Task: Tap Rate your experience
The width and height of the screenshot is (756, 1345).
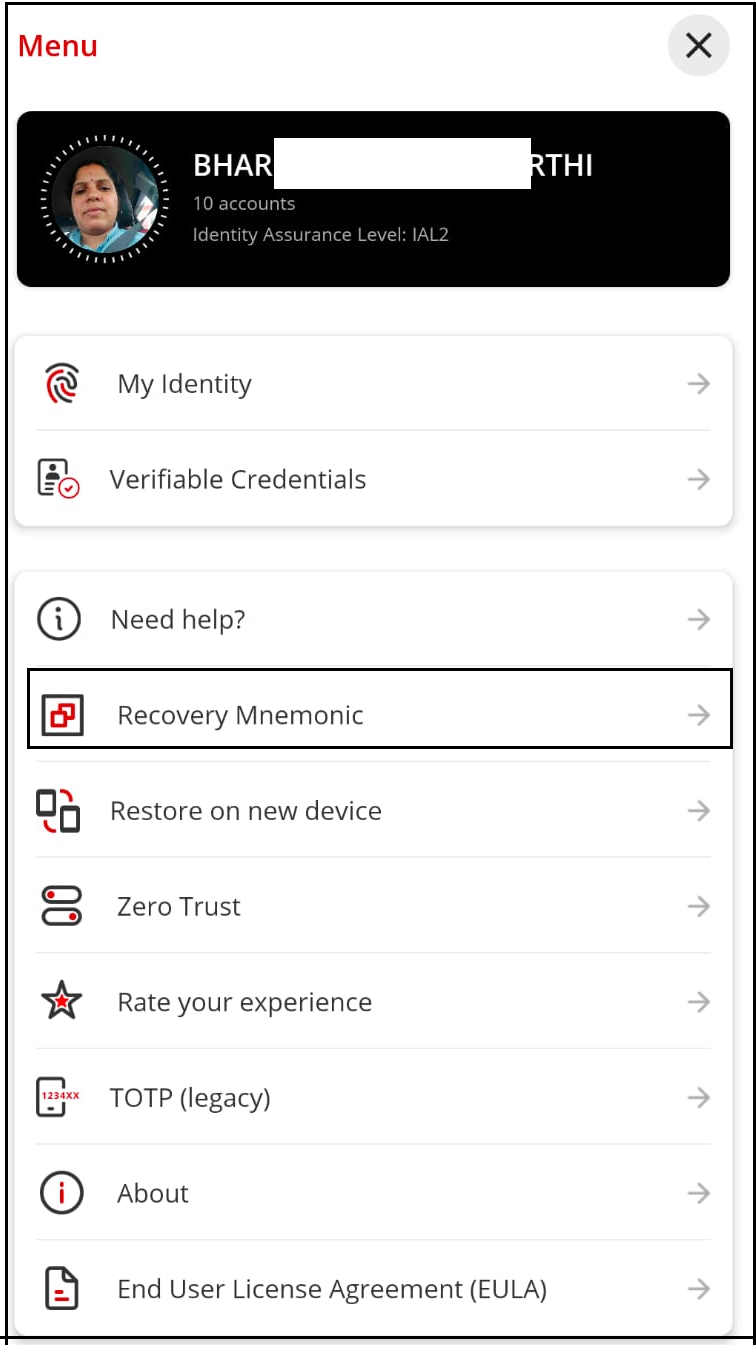Action: coord(372,1002)
